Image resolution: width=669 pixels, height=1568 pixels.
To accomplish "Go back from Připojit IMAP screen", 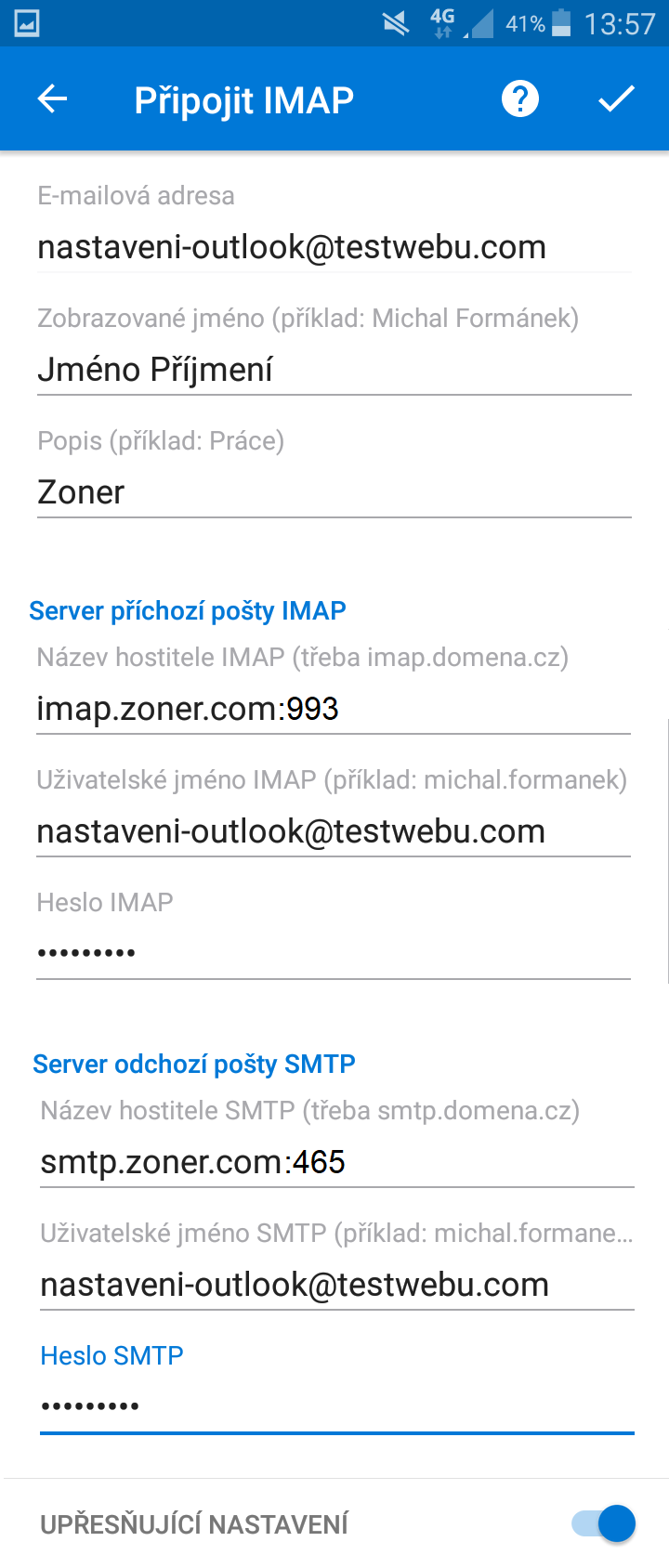I will coord(53,98).
